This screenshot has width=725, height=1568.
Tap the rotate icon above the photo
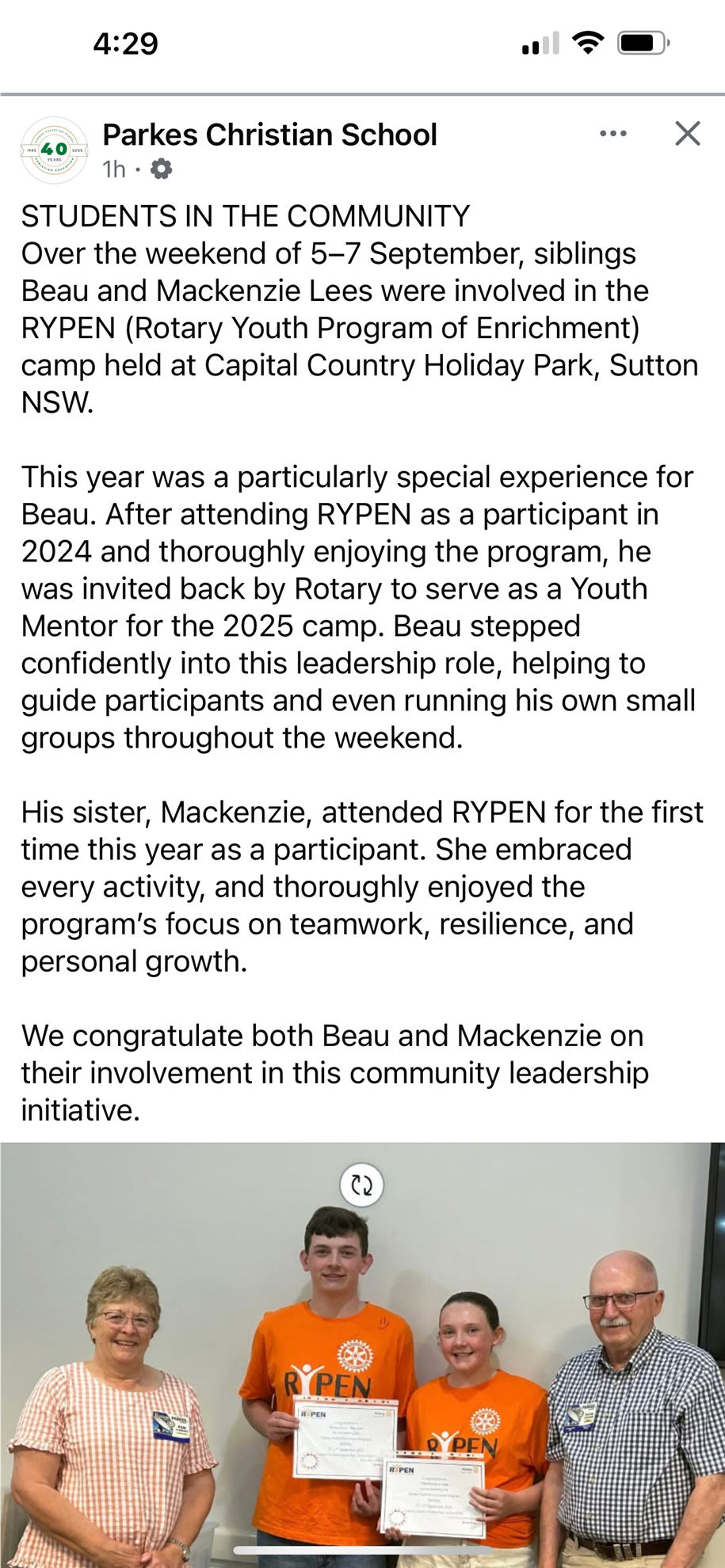click(x=361, y=1186)
